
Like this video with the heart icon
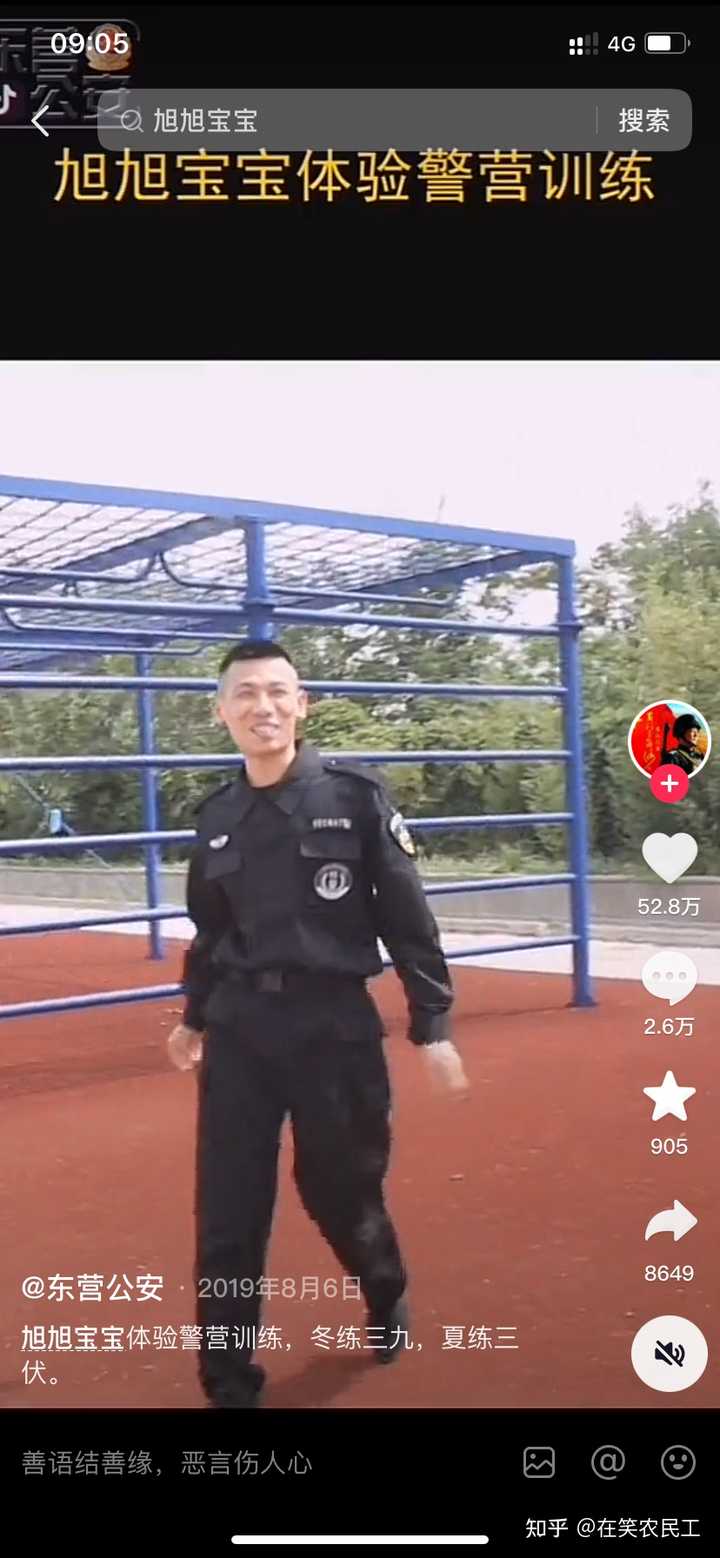point(669,857)
